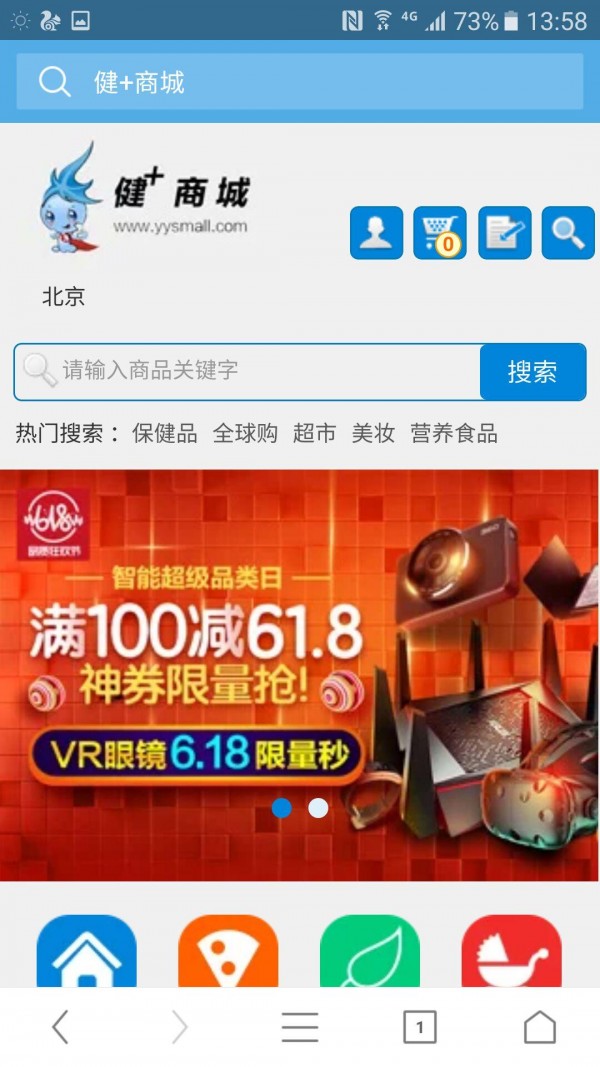Search hot keyword 营养食品
The width and height of the screenshot is (600, 1067).
453,433
